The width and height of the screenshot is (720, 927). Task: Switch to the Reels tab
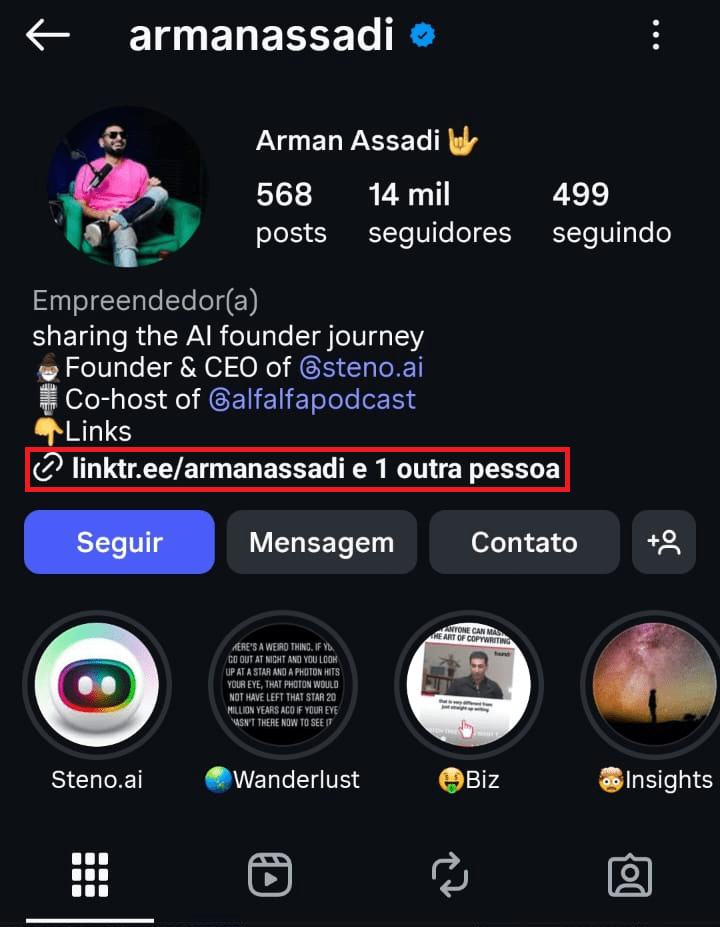[x=270, y=875]
